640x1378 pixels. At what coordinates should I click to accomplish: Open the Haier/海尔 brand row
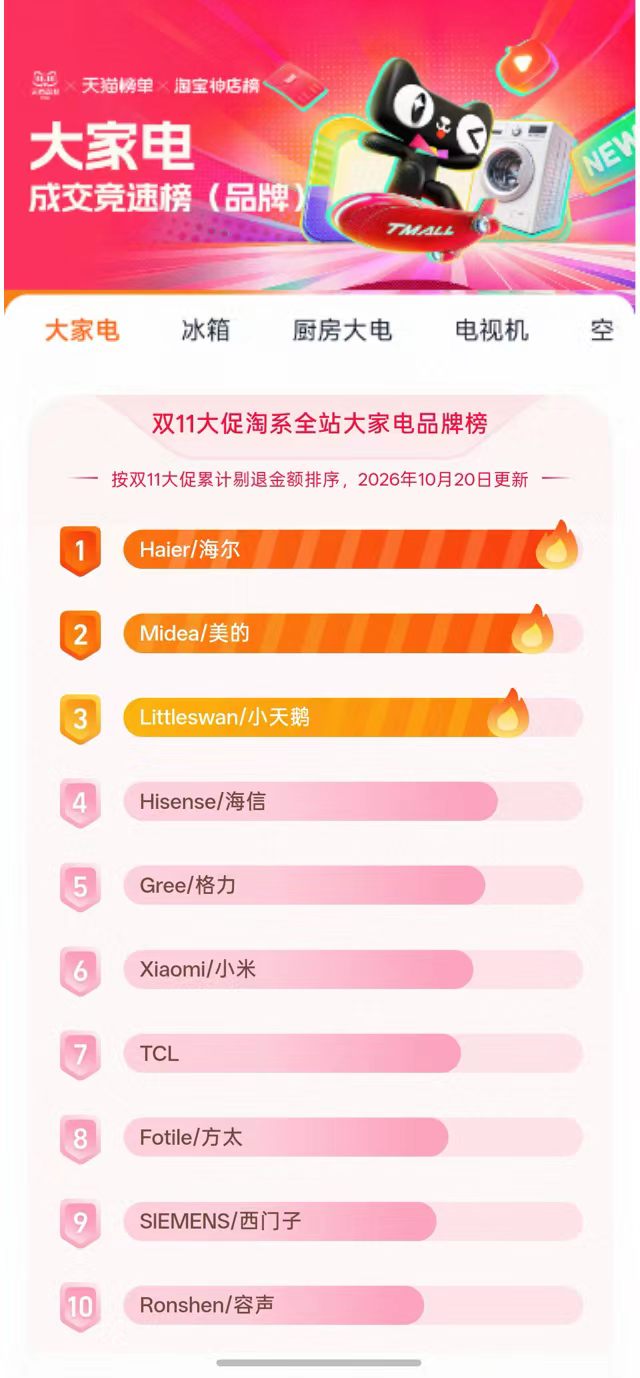[x=320, y=550]
